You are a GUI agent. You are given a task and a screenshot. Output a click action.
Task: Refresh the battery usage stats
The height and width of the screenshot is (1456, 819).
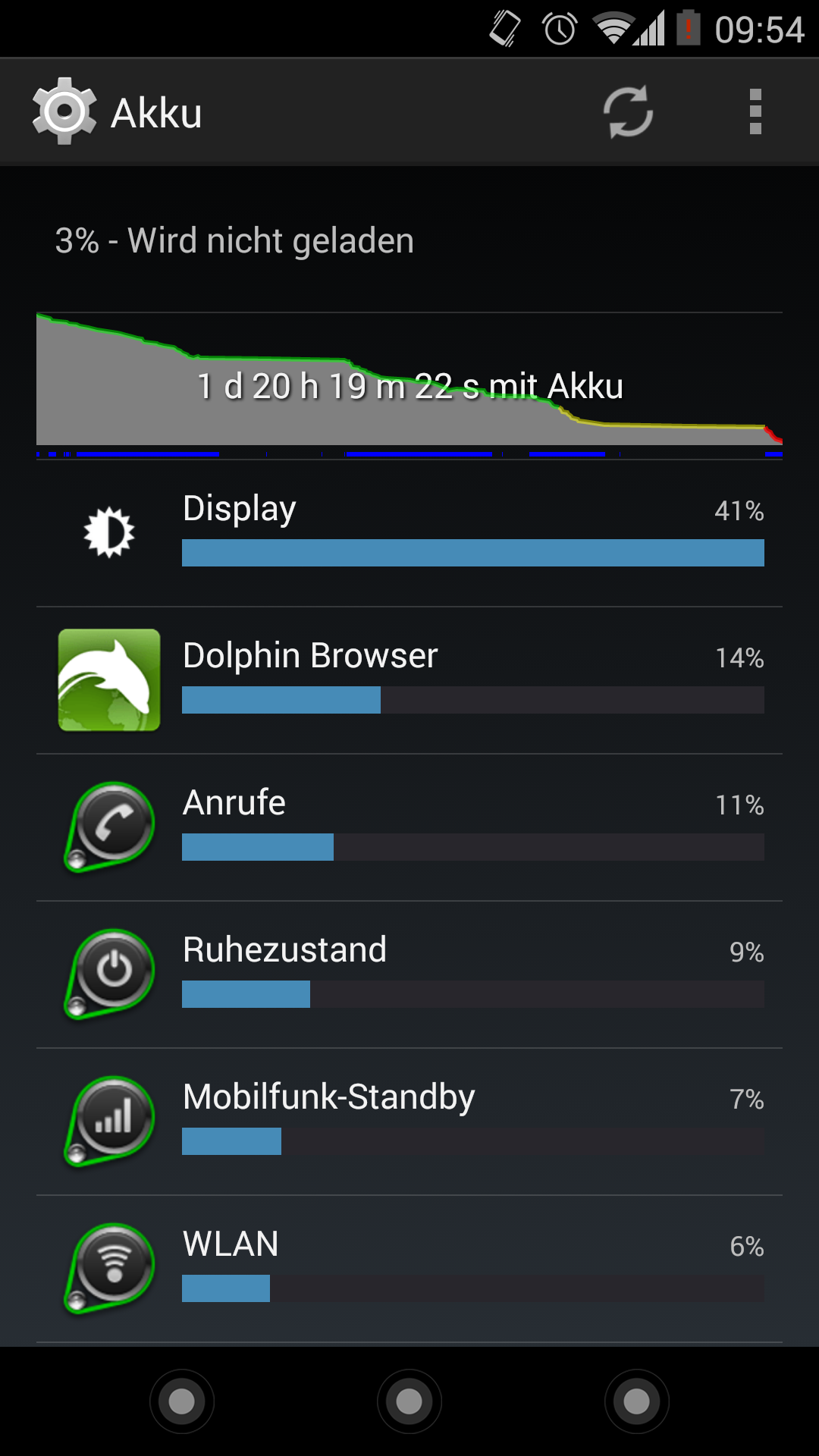[x=628, y=112]
